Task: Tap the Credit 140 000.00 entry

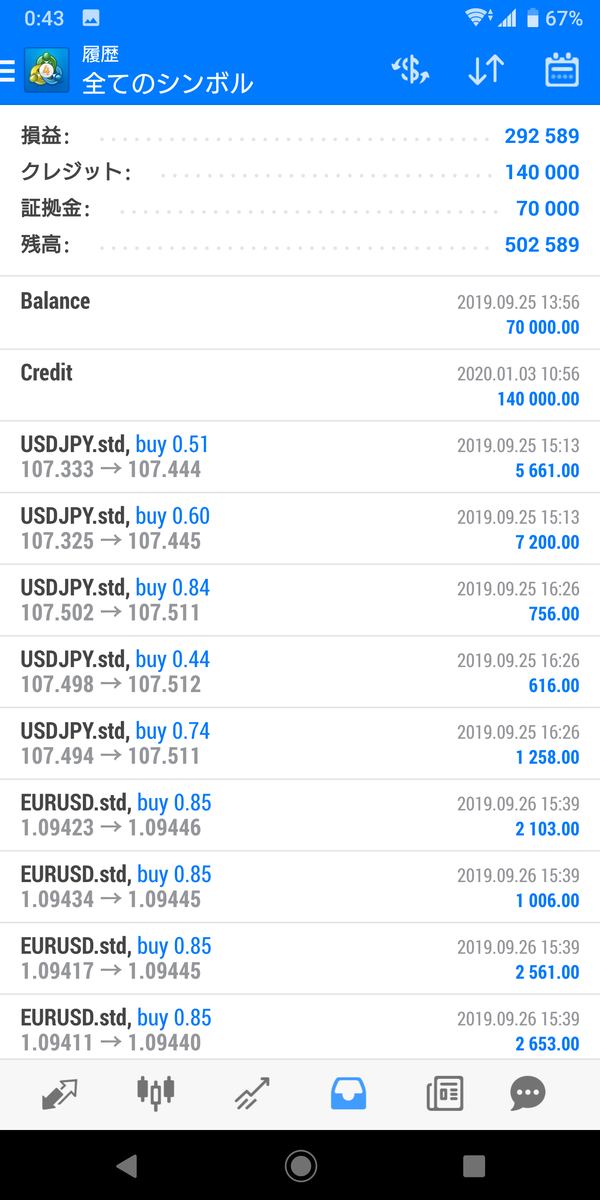Action: (300, 385)
